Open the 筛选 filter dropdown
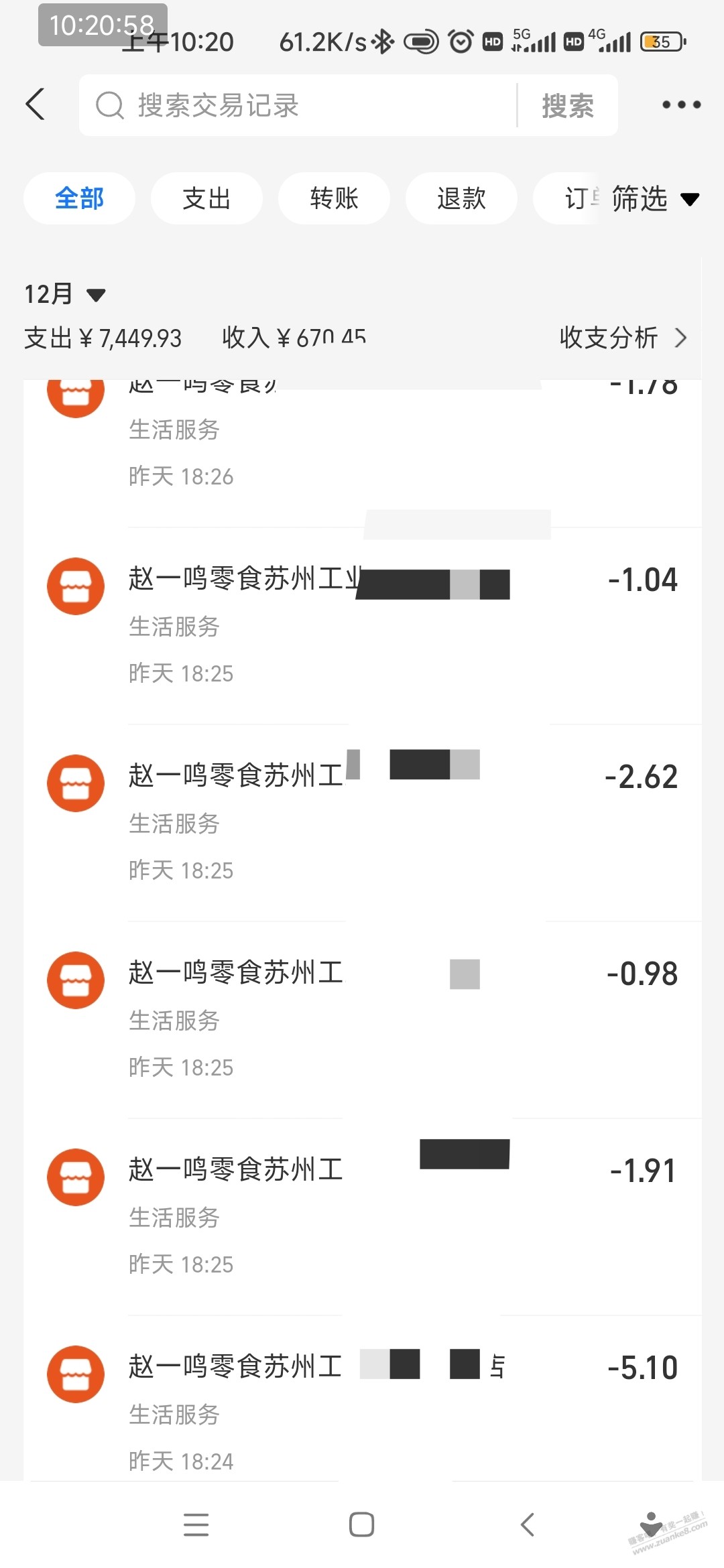This screenshot has height=1568, width=724. point(654,199)
